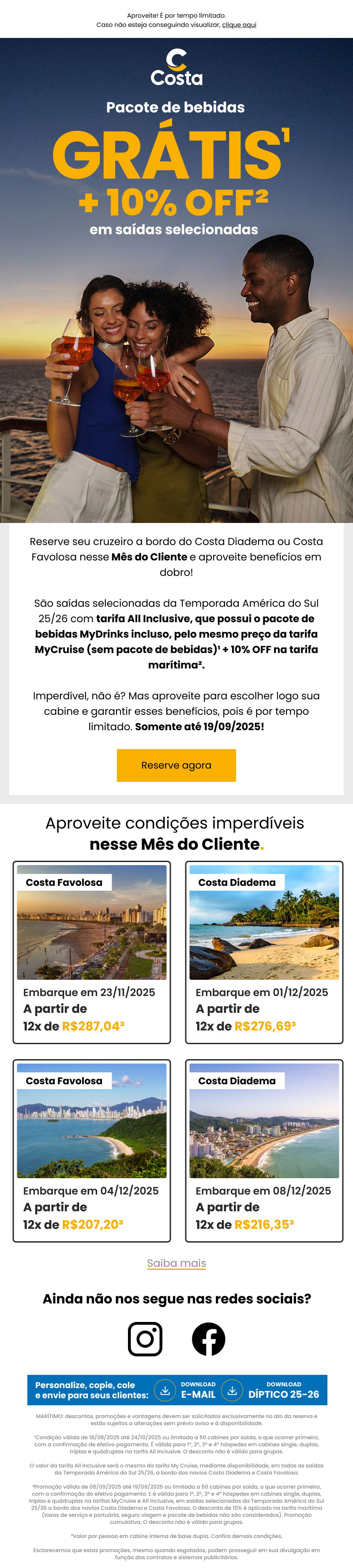Visit Costa's Instagram page
Viewport: 353px width, 1568px height.
[145, 1339]
